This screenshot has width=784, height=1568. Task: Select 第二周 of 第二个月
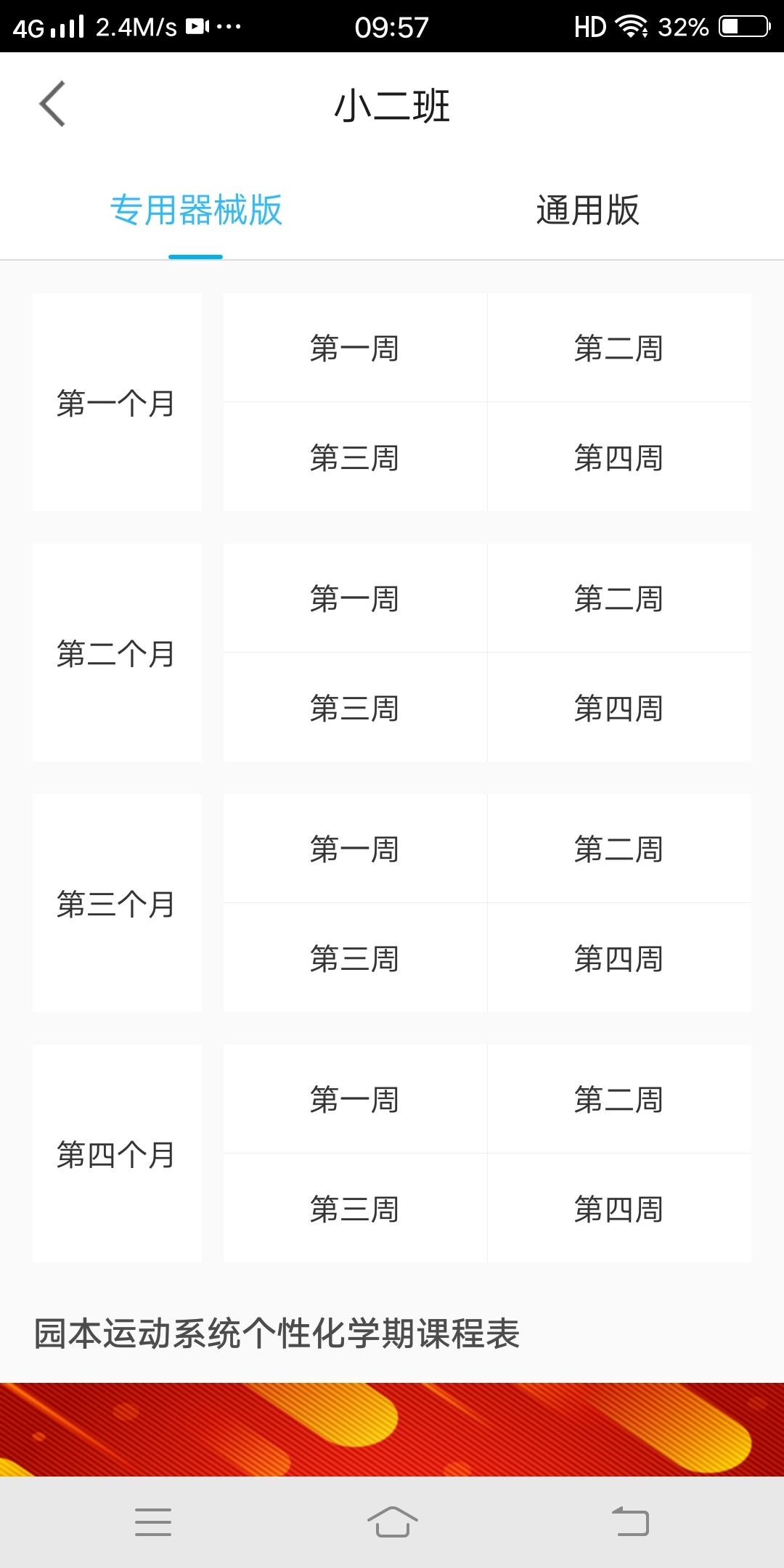pos(619,598)
